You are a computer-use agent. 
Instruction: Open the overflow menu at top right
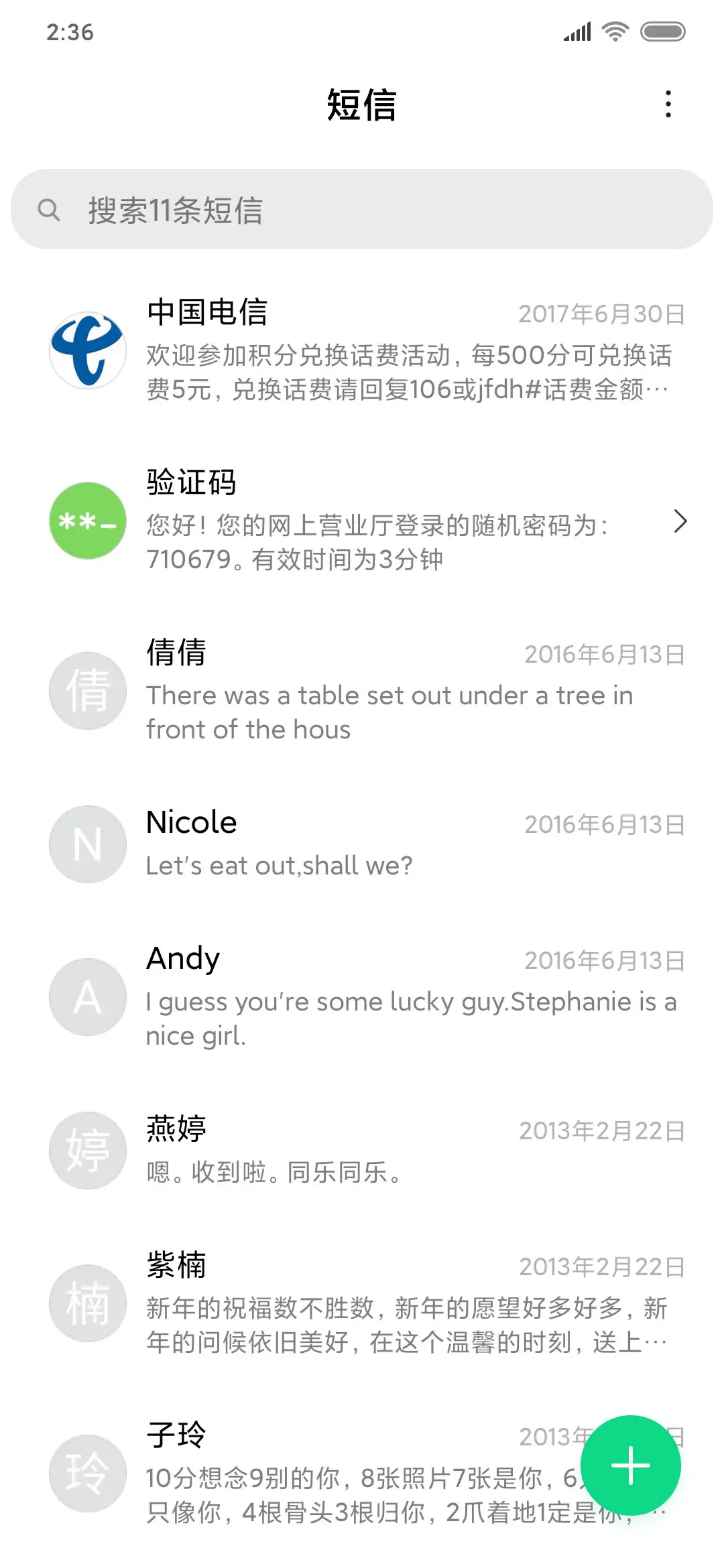tap(668, 105)
